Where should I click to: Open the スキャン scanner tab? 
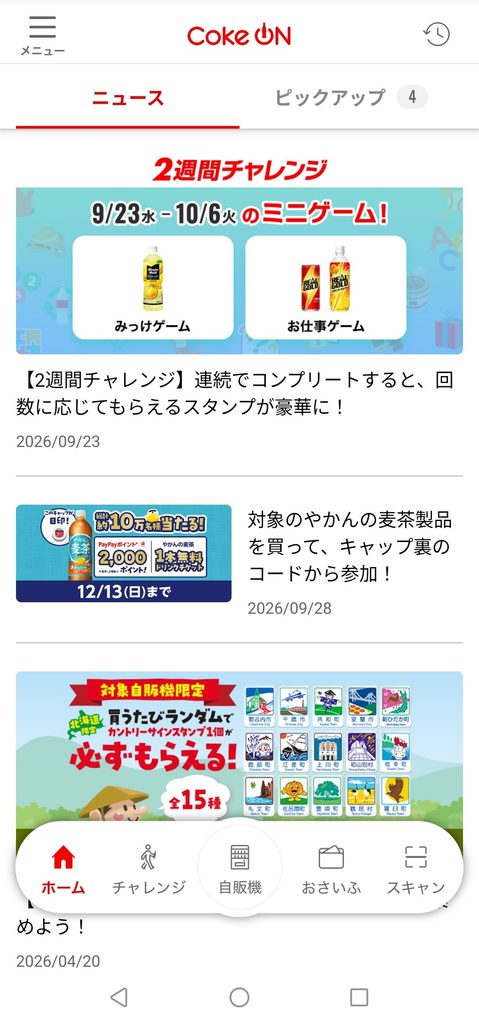416,869
